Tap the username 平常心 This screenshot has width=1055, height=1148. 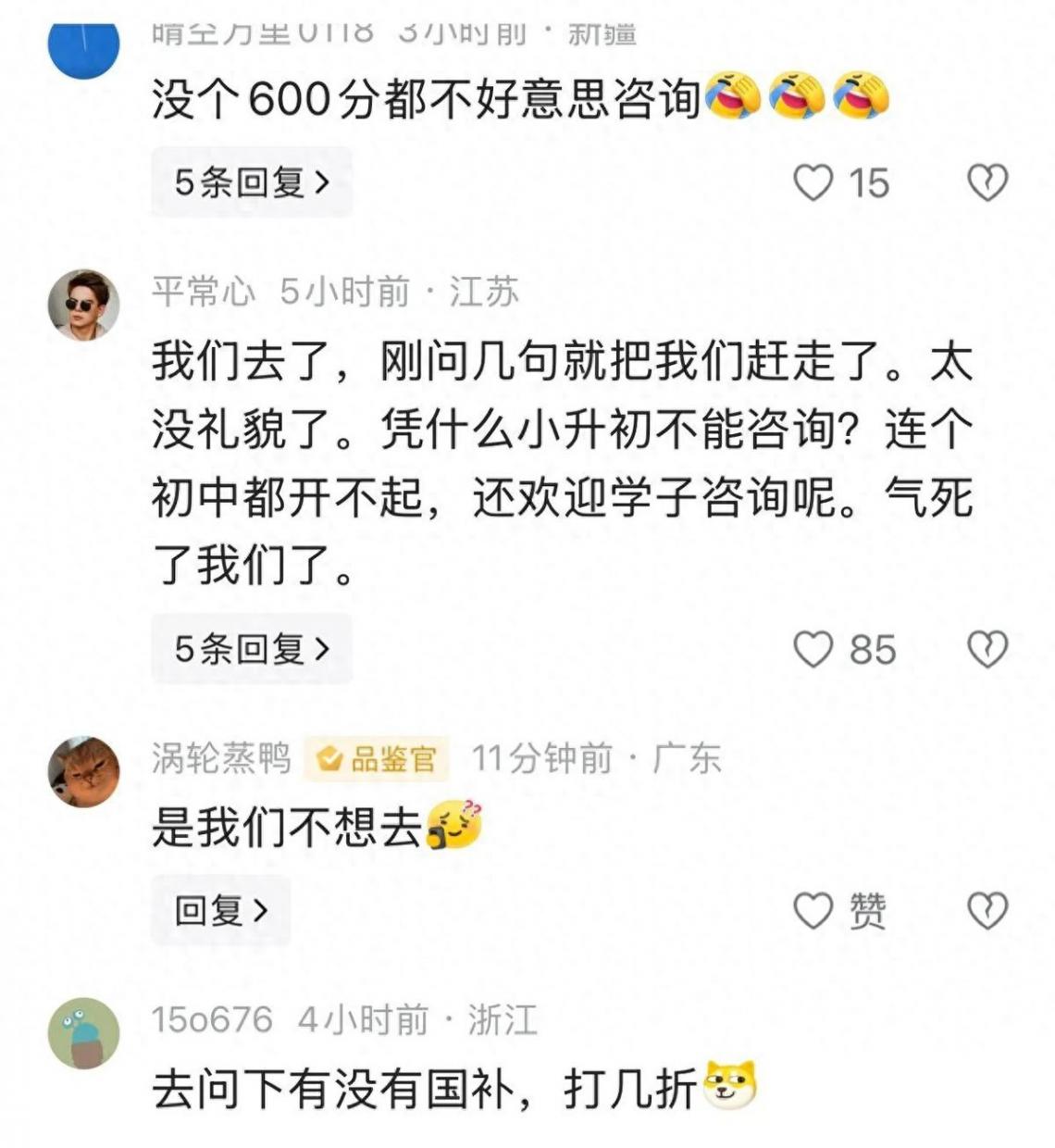(204, 293)
